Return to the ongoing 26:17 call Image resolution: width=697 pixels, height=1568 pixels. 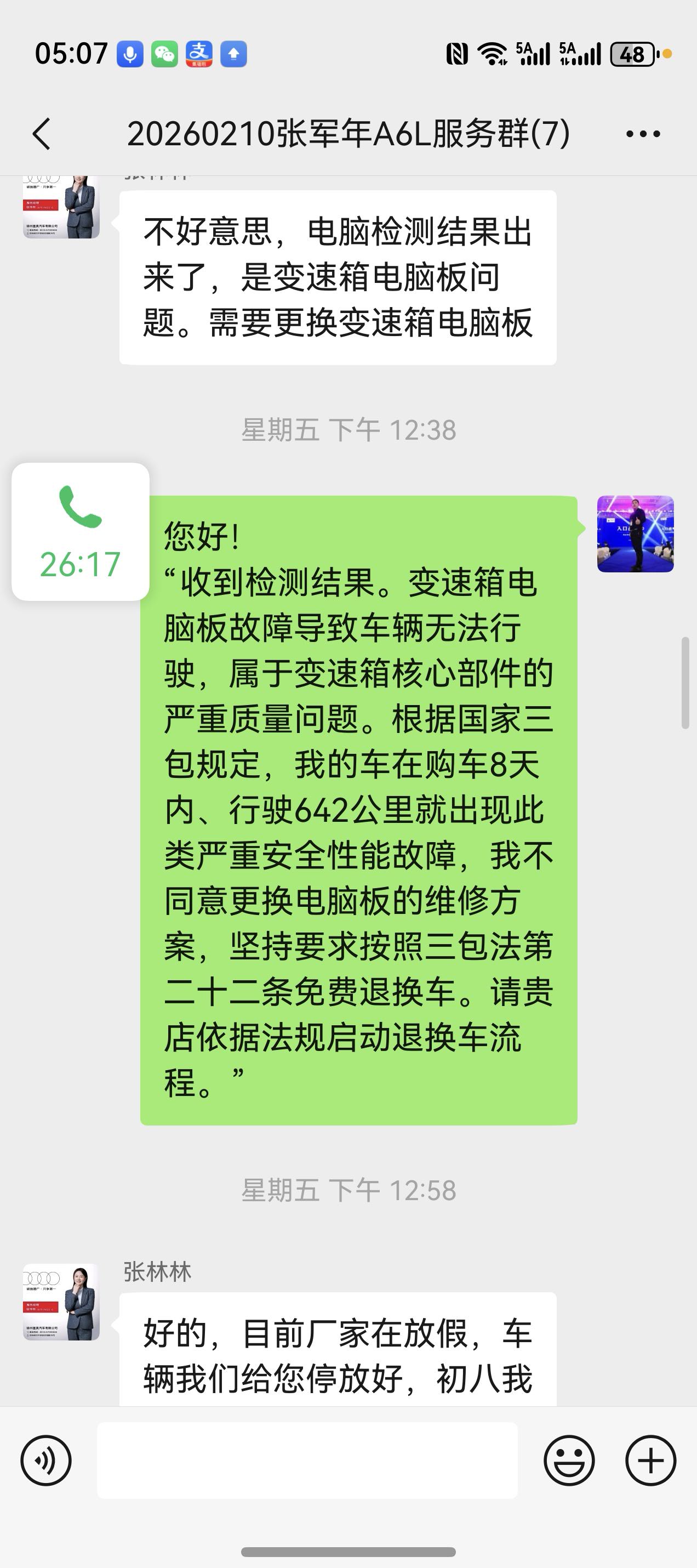pyautogui.click(x=81, y=532)
